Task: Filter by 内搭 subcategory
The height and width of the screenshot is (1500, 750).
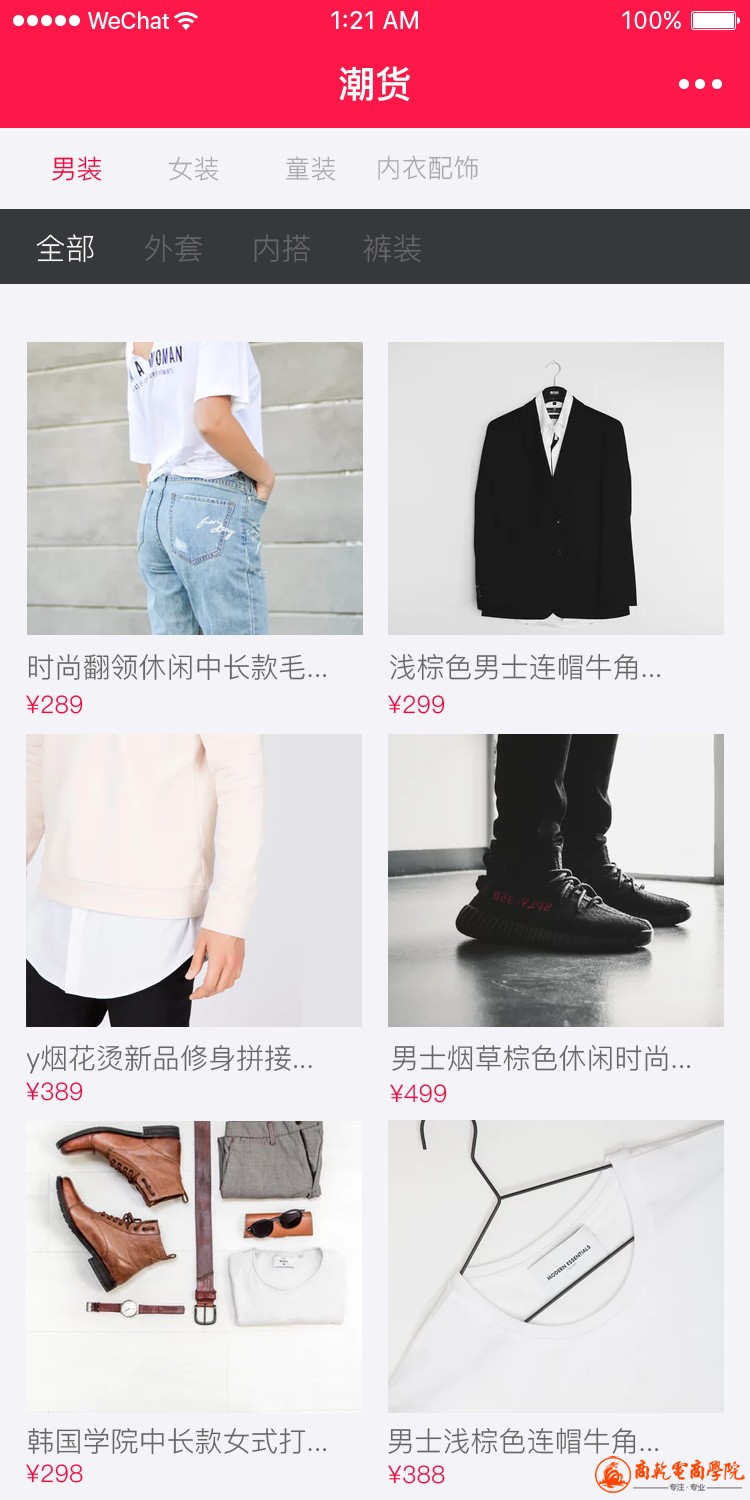Action: [281, 247]
